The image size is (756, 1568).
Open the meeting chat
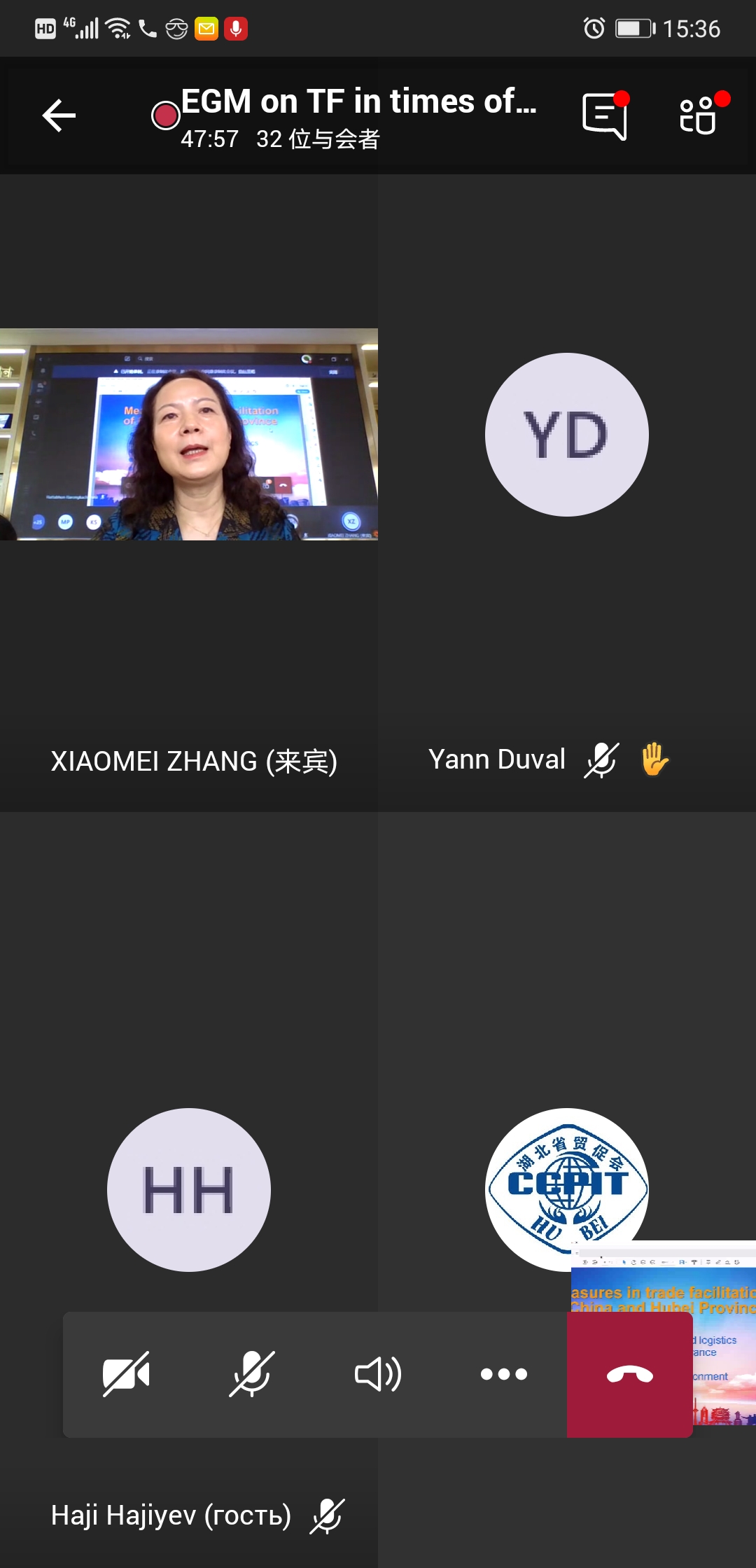(605, 115)
